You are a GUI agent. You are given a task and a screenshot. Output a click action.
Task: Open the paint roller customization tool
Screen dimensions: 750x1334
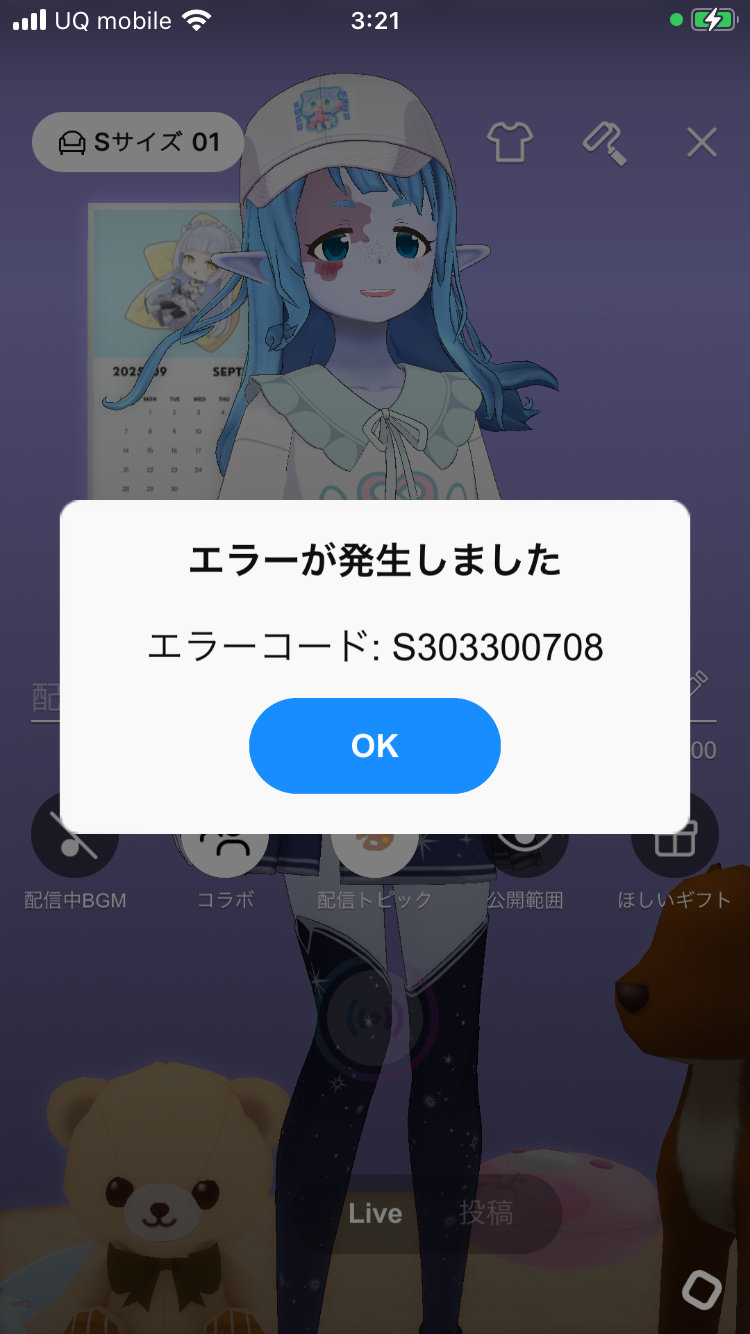605,142
